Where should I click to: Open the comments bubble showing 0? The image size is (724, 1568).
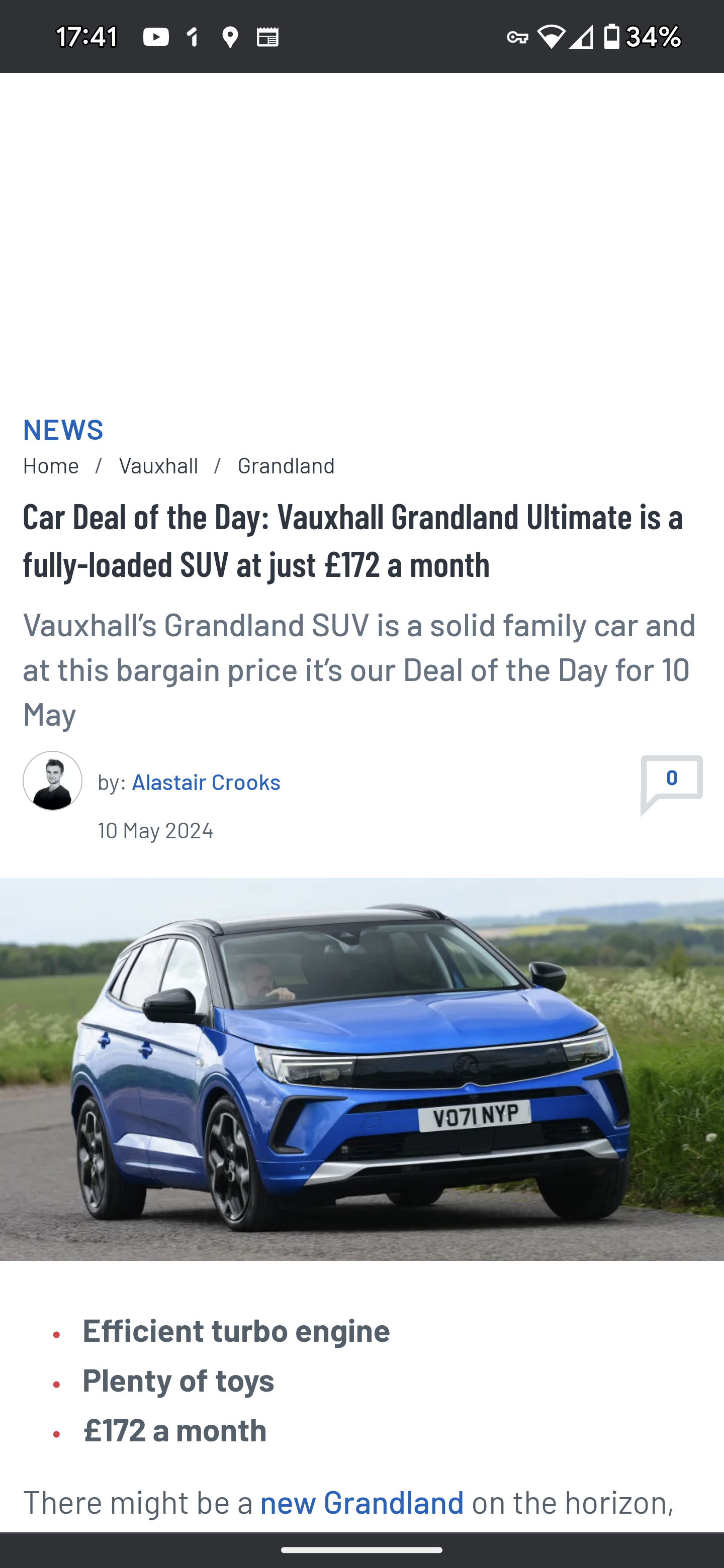[x=671, y=781]
